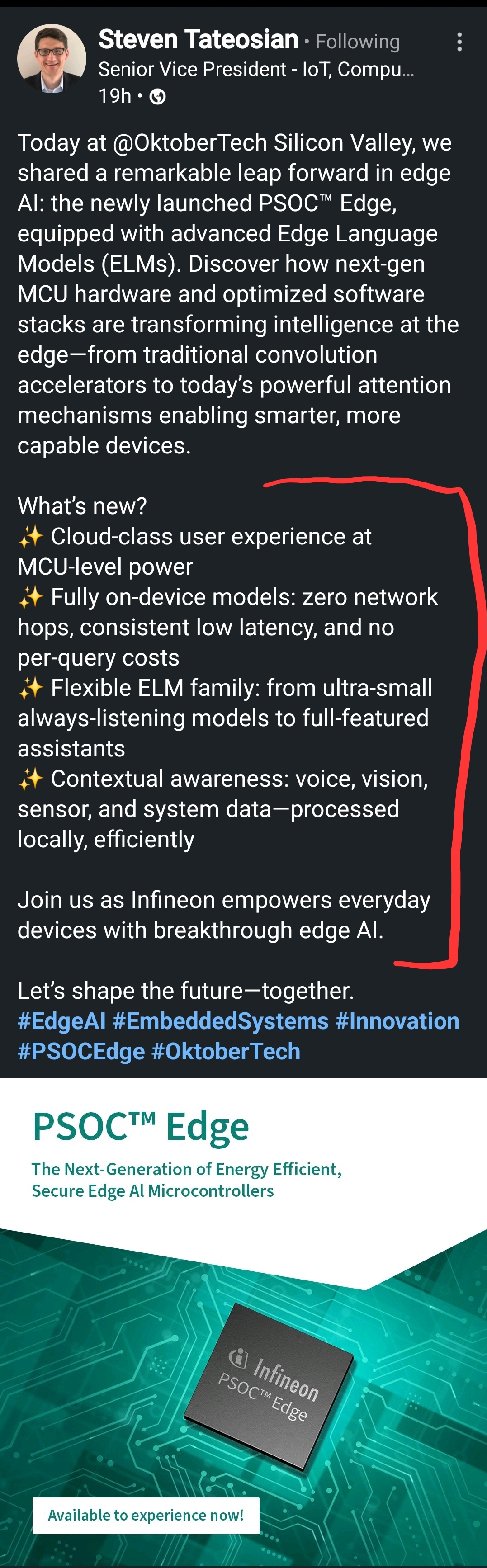Image resolution: width=487 pixels, height=1568 pixels.
Task: Open the post's three-dot overflow menu
Action: point(459,42)
